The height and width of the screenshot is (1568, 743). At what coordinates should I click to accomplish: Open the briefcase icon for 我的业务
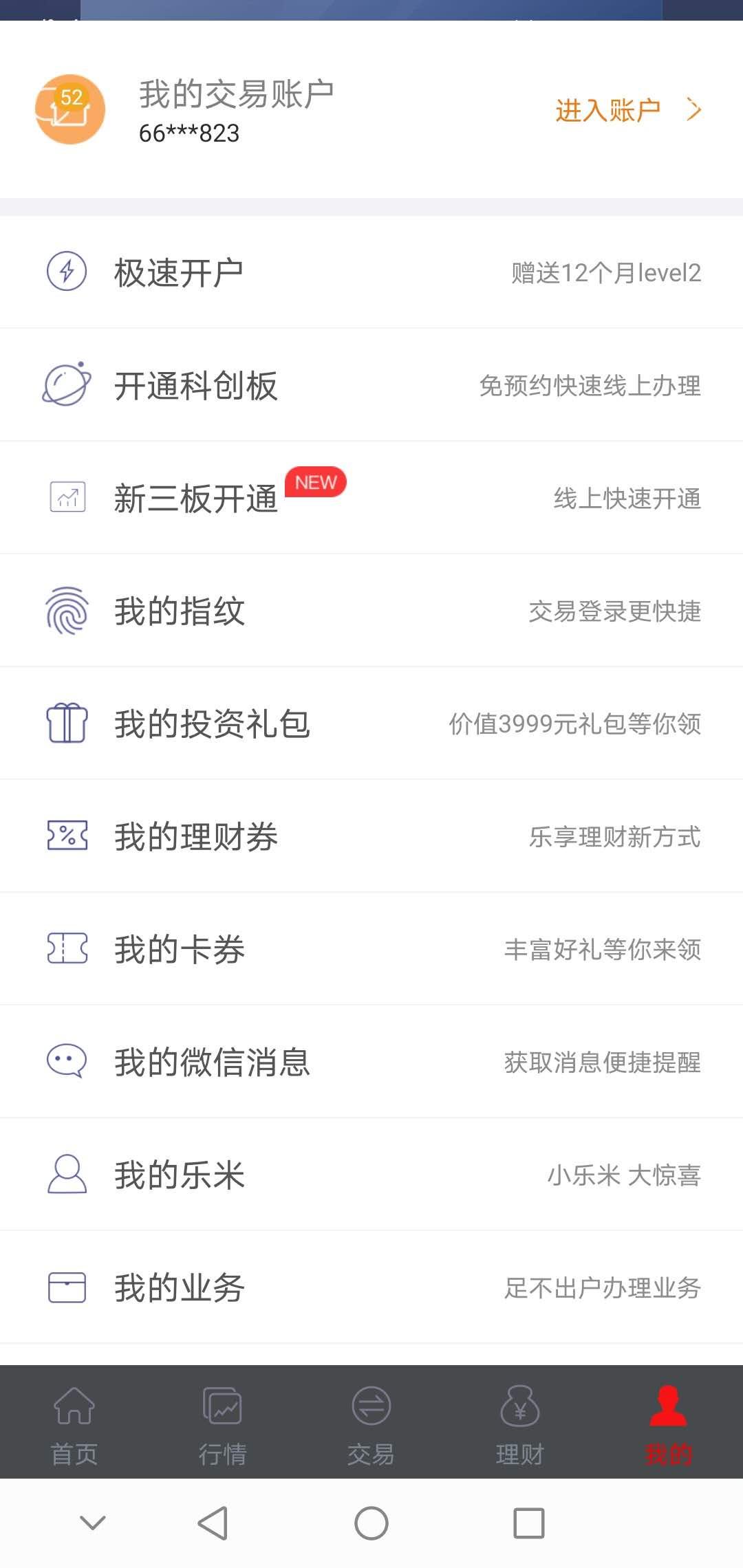[x=67, y=1287]
